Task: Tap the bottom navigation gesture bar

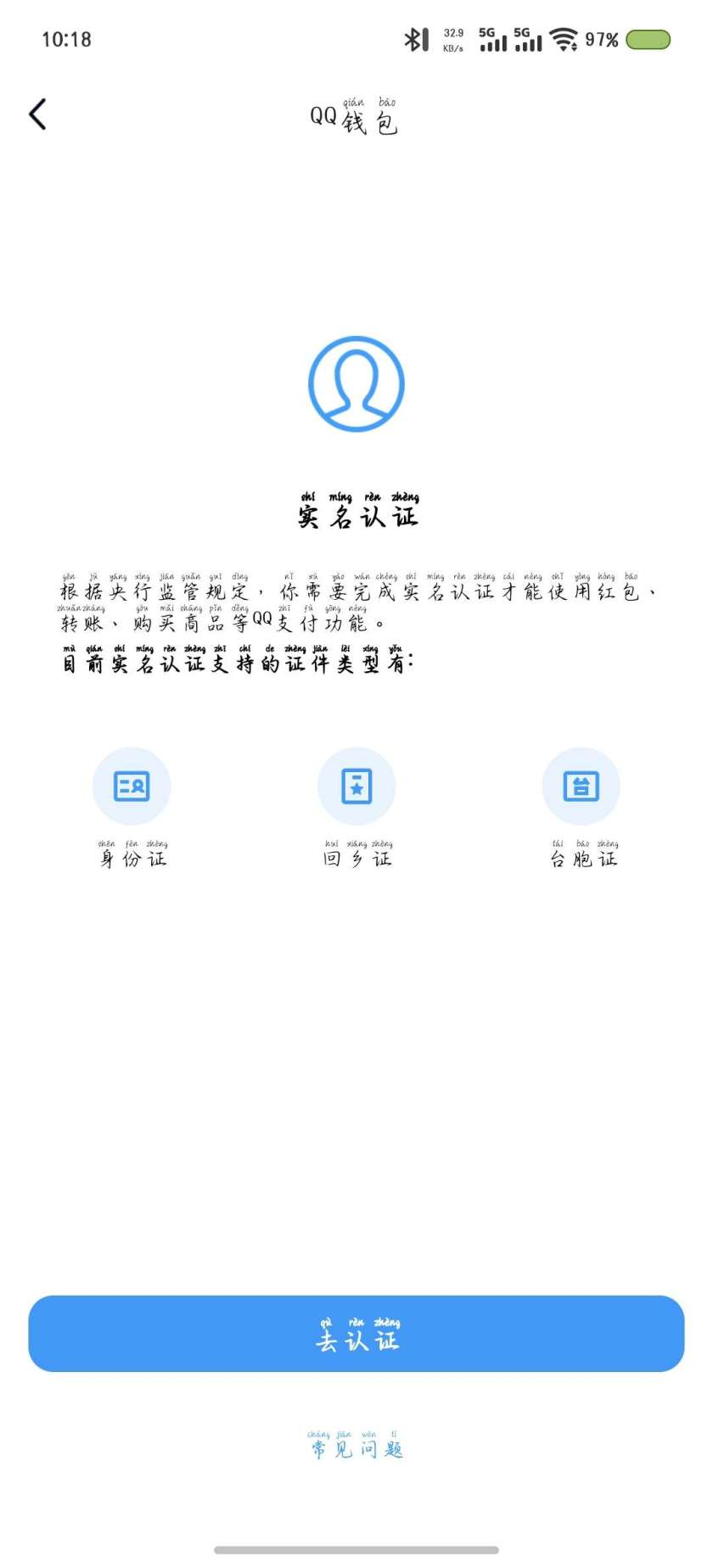Action: point(356,1550)
